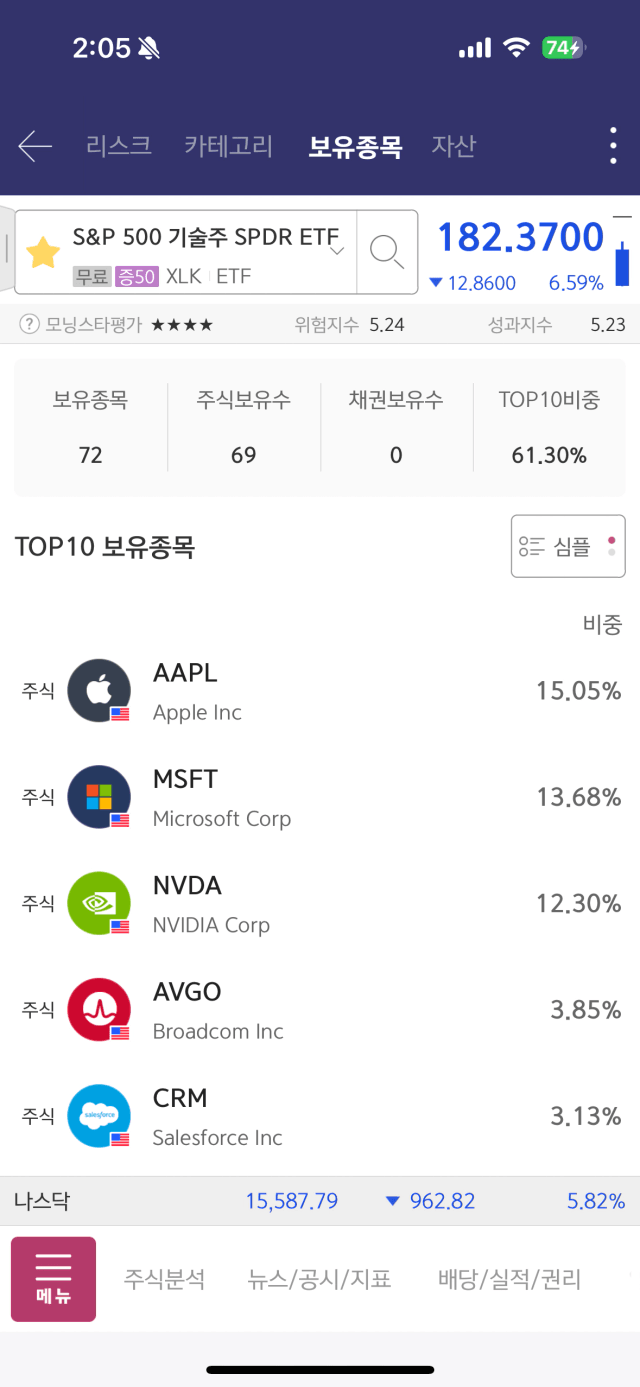This screenshot has width=640, height=1387.
Task: Go to 배당/실적/권리 section
Action: tap(509, 1279)
